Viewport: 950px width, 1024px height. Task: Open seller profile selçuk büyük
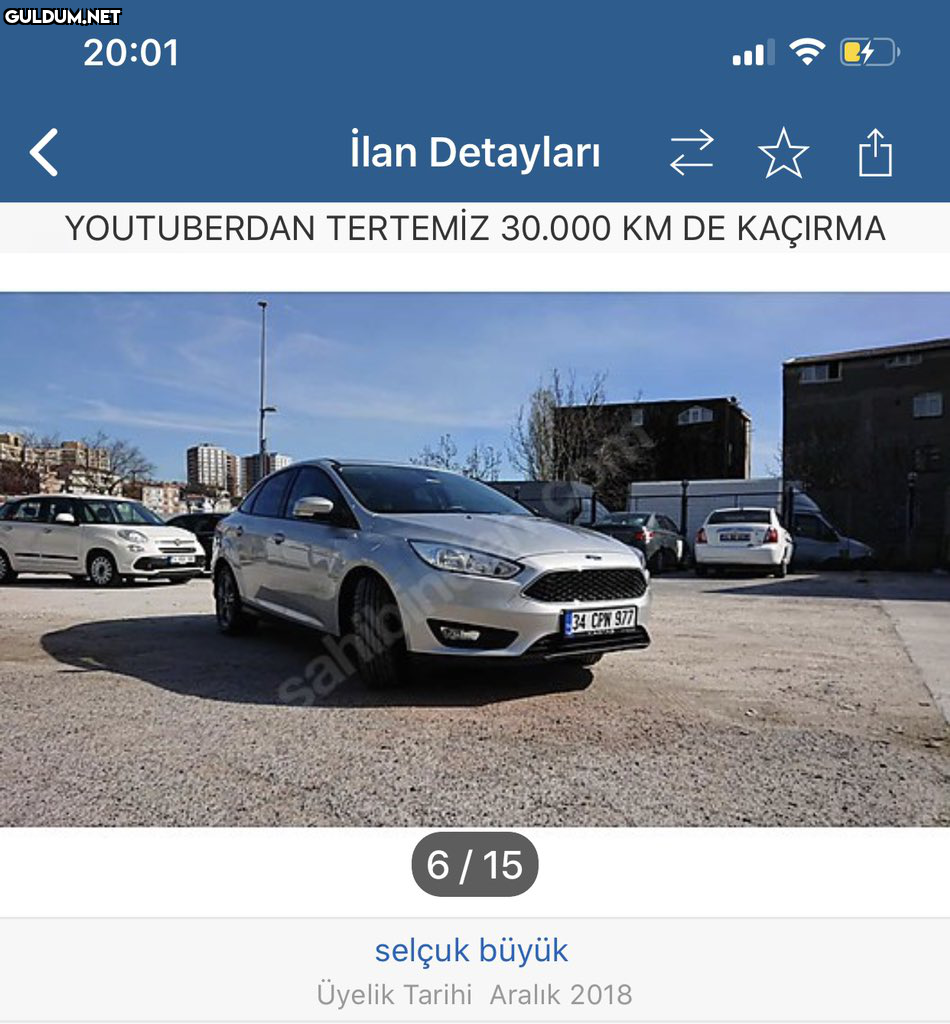tap(471, 950)
